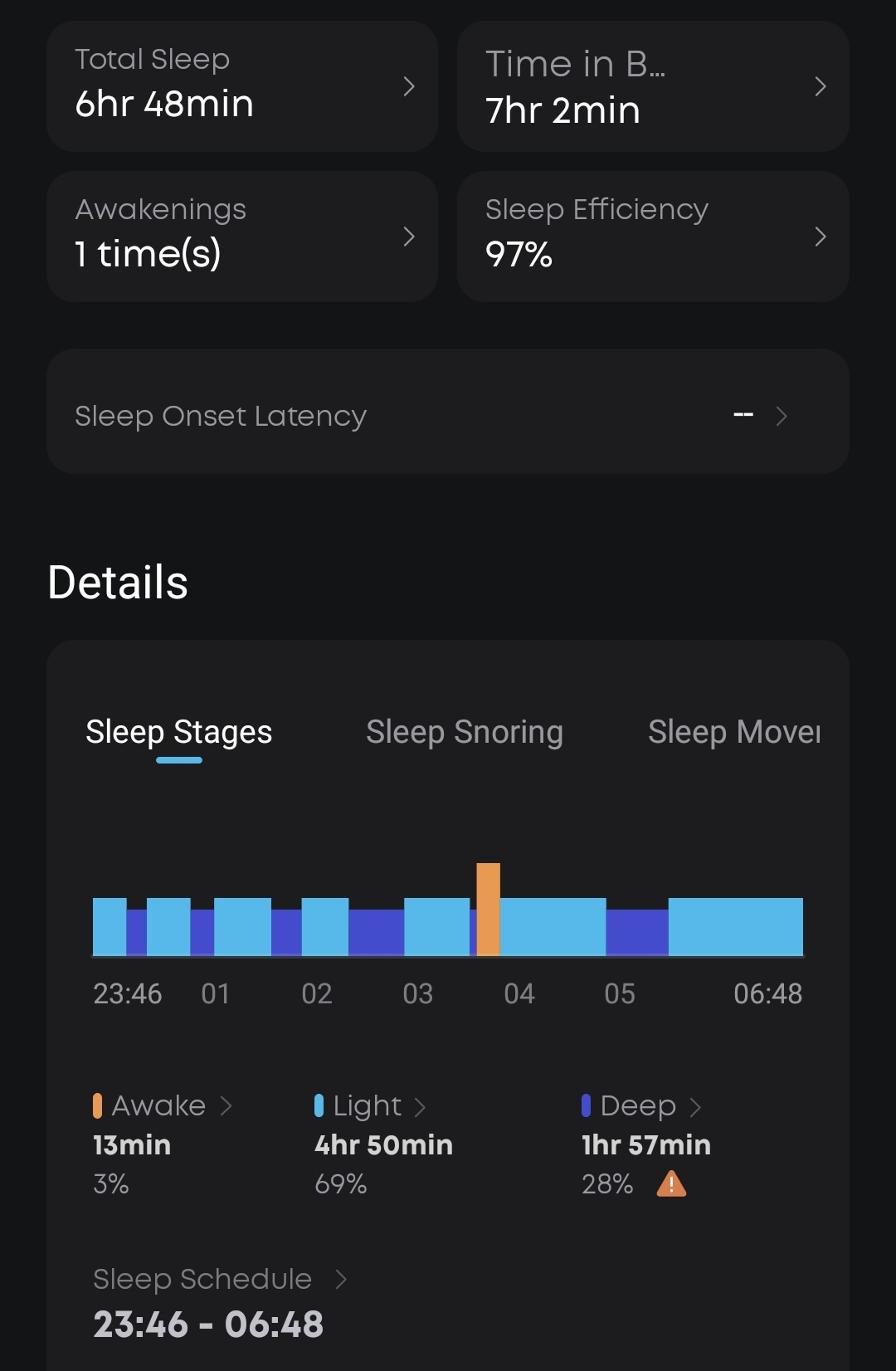Open the Sleep Efficiency card
Viewport: 896px width, 1371px height.
click(x=652, y=237)
